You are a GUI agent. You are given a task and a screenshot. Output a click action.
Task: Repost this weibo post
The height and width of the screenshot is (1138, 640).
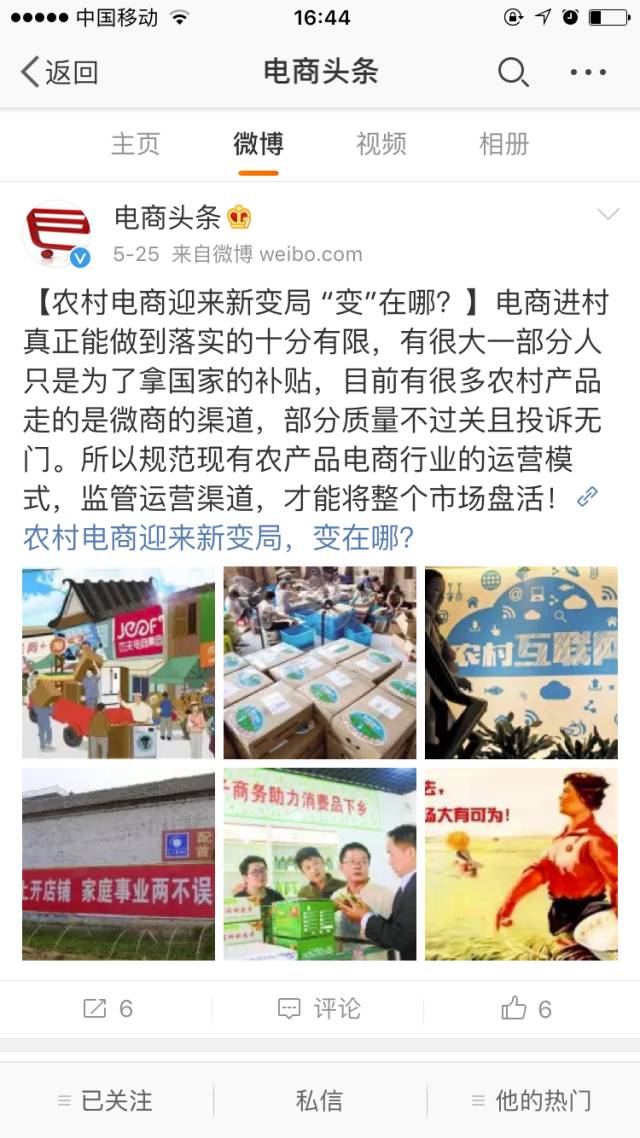pos(107,1009)
